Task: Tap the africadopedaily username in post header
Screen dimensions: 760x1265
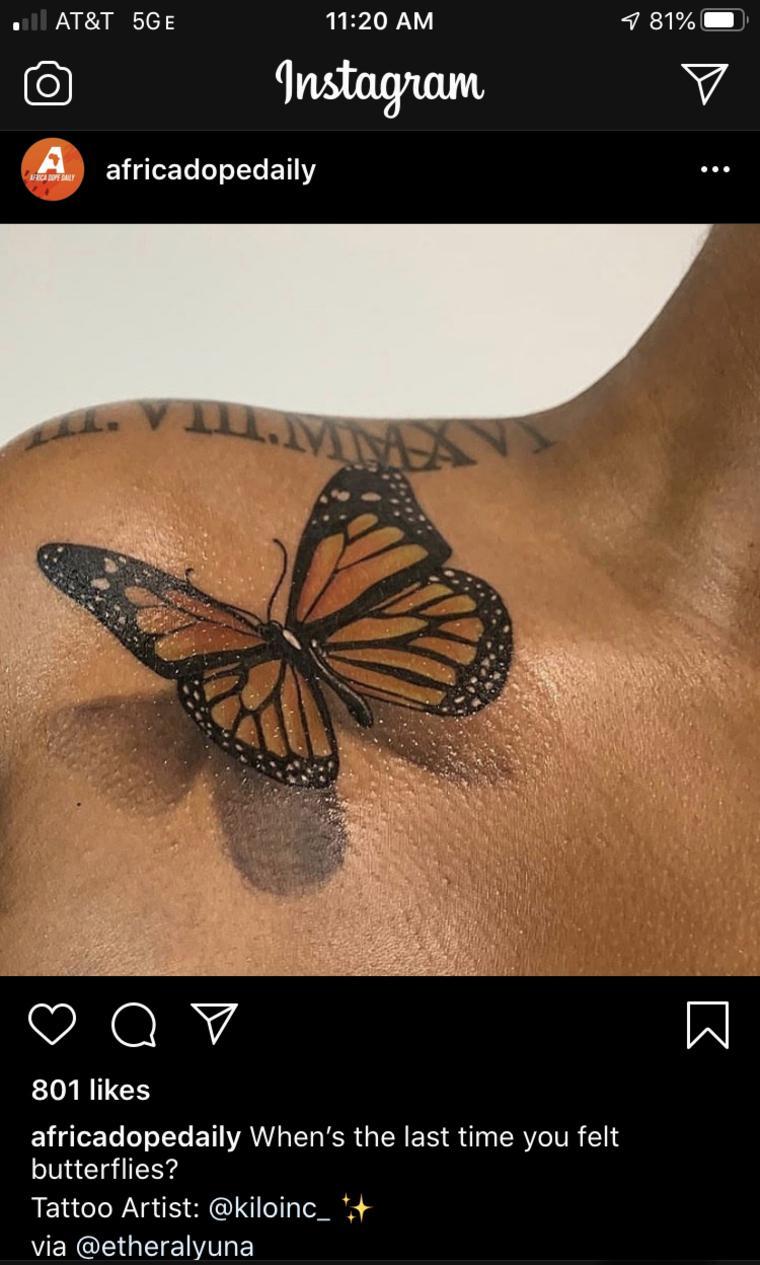Action: coord(210,170)
